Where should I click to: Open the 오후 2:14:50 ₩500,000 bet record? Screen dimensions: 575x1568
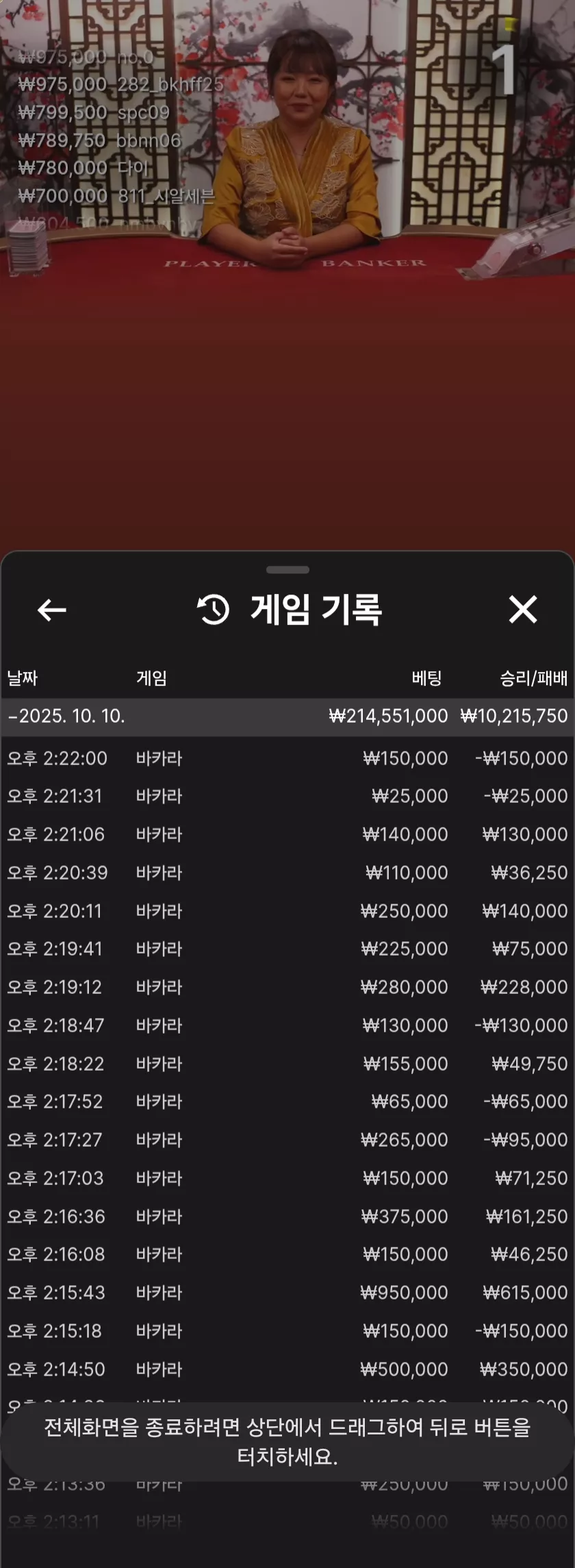(287, 1369)
